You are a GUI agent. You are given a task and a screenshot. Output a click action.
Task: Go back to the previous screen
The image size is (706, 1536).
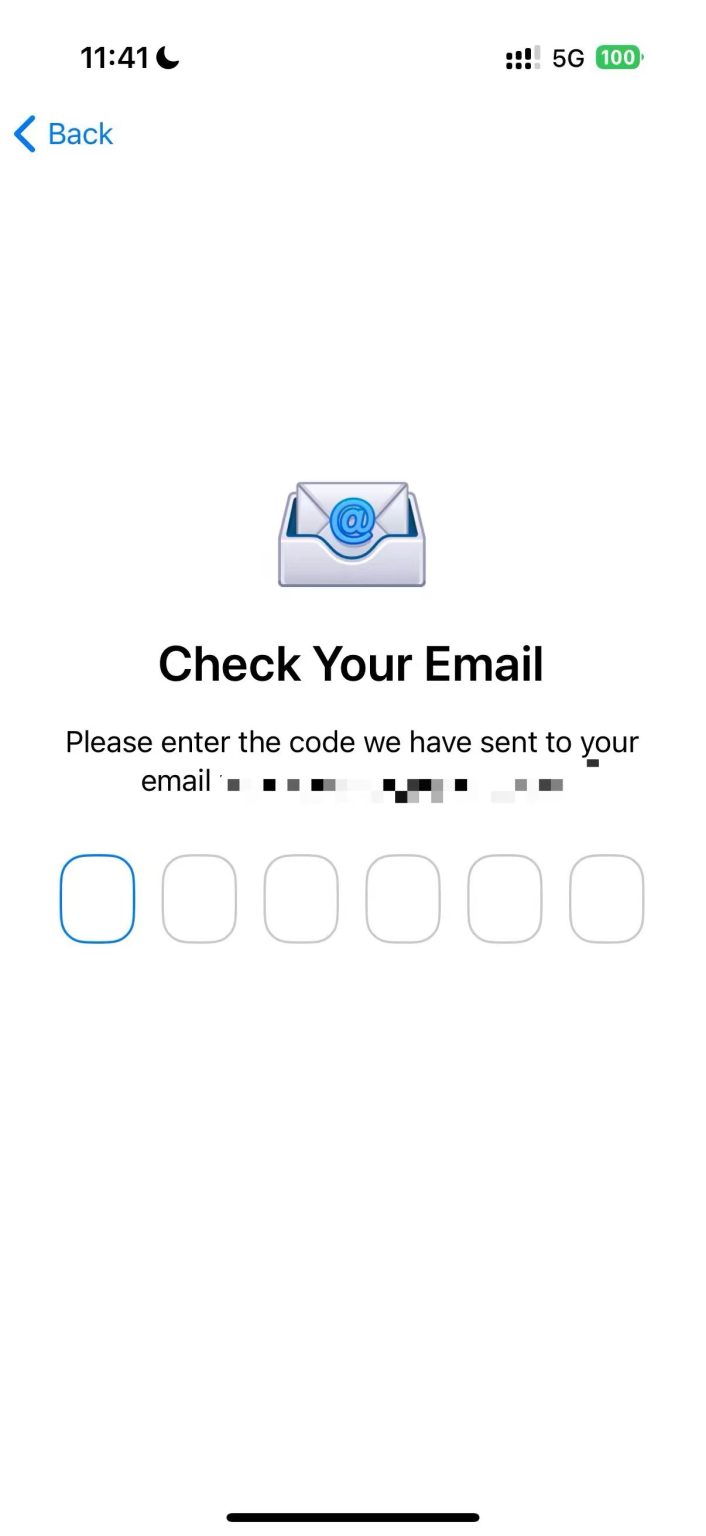[63, 134]
